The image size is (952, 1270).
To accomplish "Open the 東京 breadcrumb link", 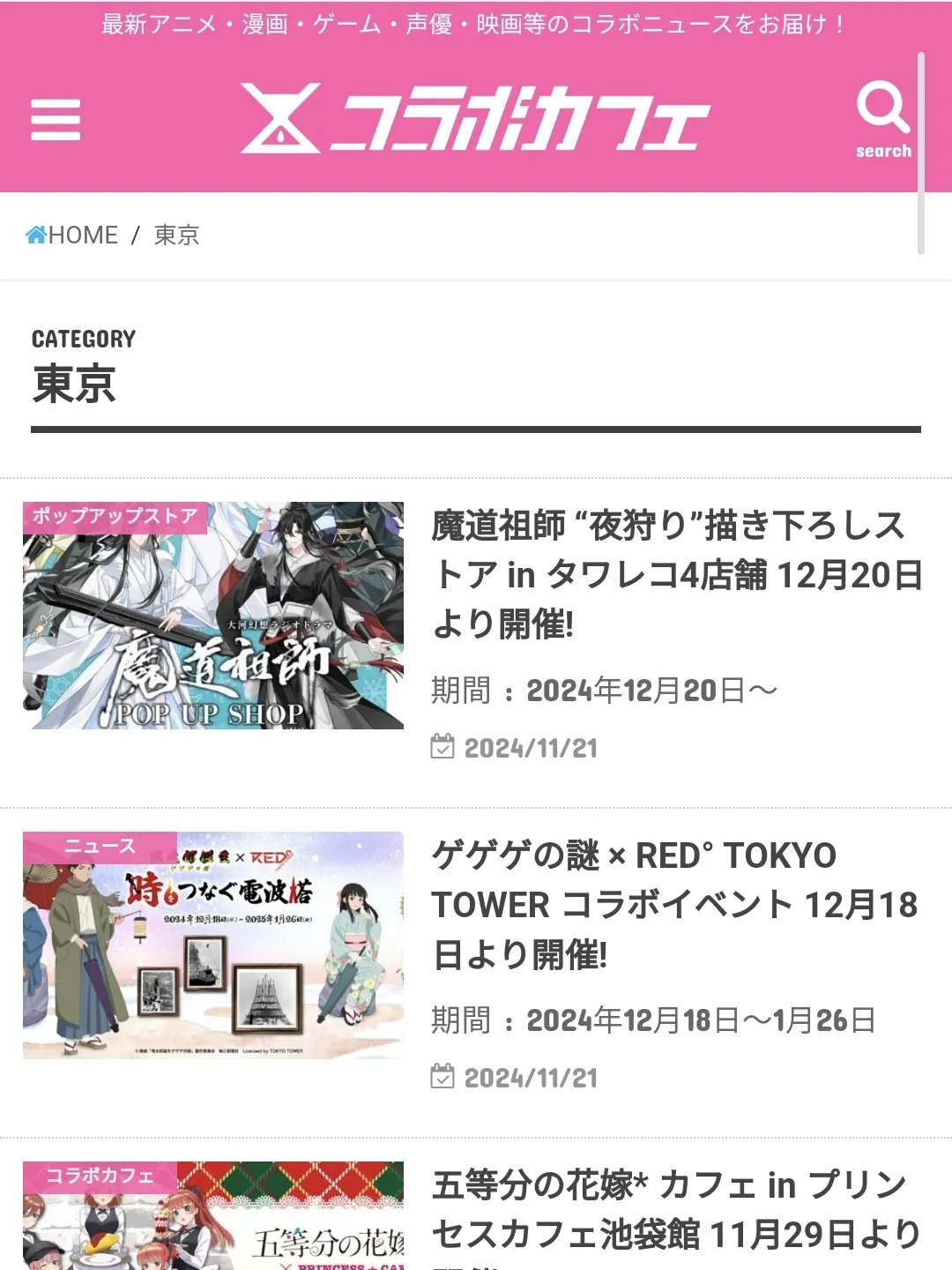I will pyautogui.click(x=176, y=235).
